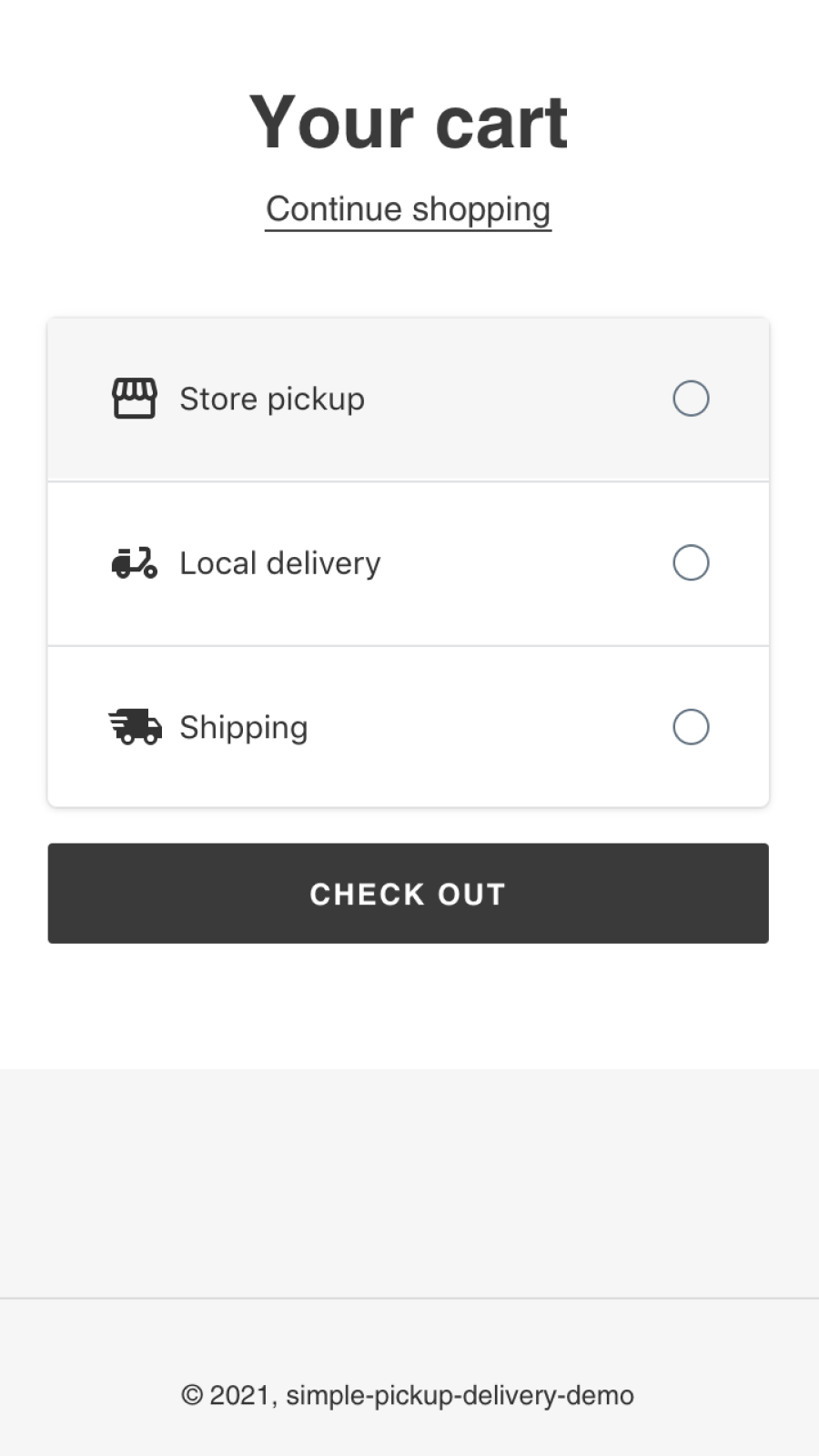
Task: Click the Your cart heading
Action: click(x=409, y=121)
